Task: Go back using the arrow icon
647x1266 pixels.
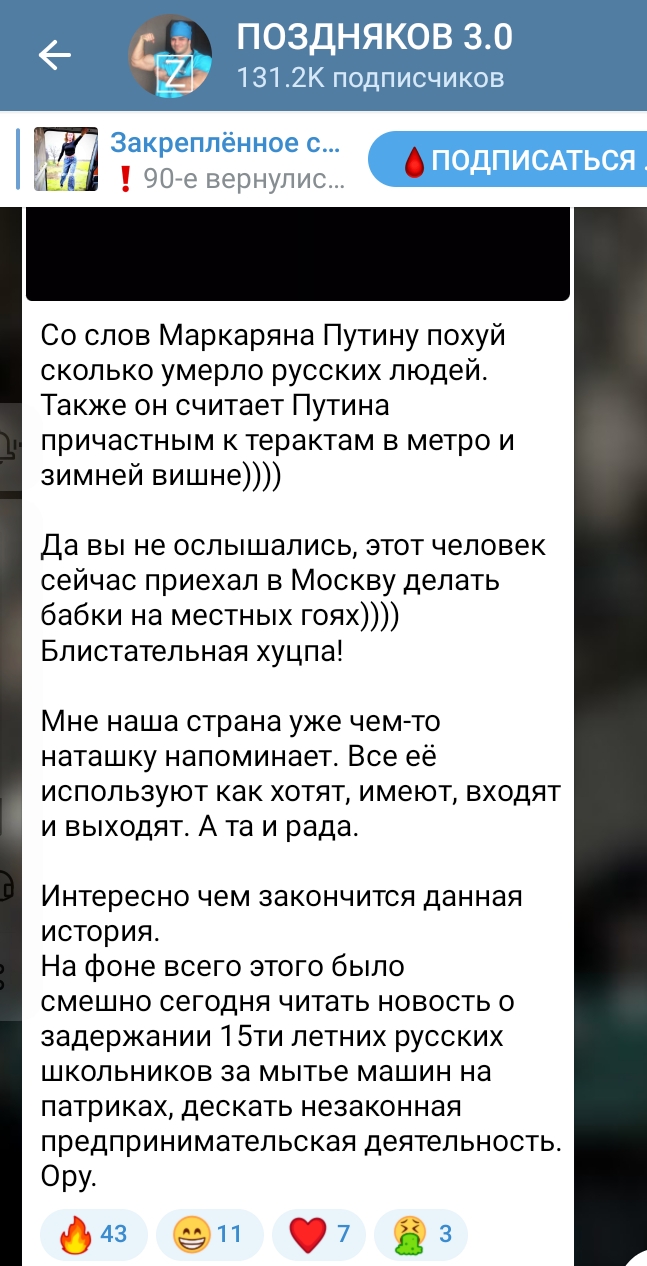Action: (55, 55)
